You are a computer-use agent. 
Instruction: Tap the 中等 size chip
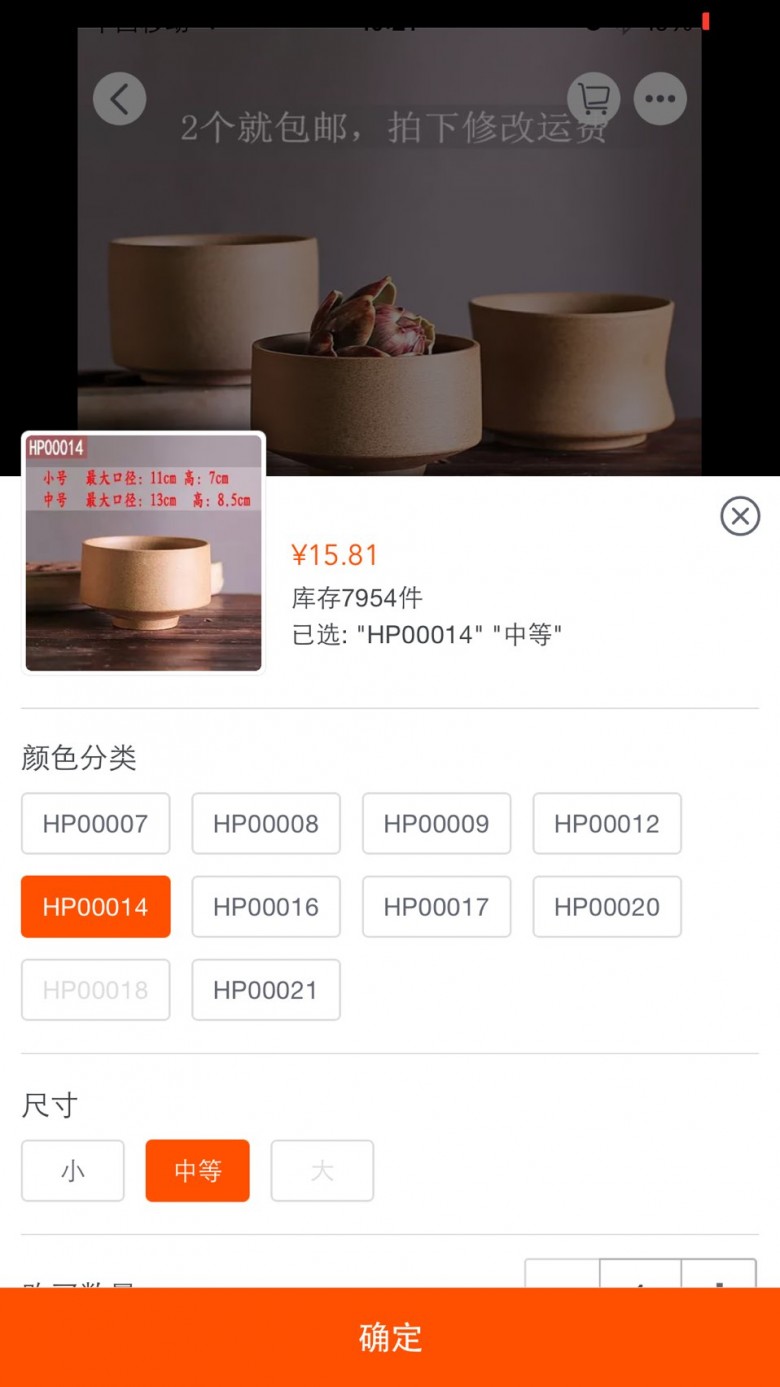tap(198, 1171)
